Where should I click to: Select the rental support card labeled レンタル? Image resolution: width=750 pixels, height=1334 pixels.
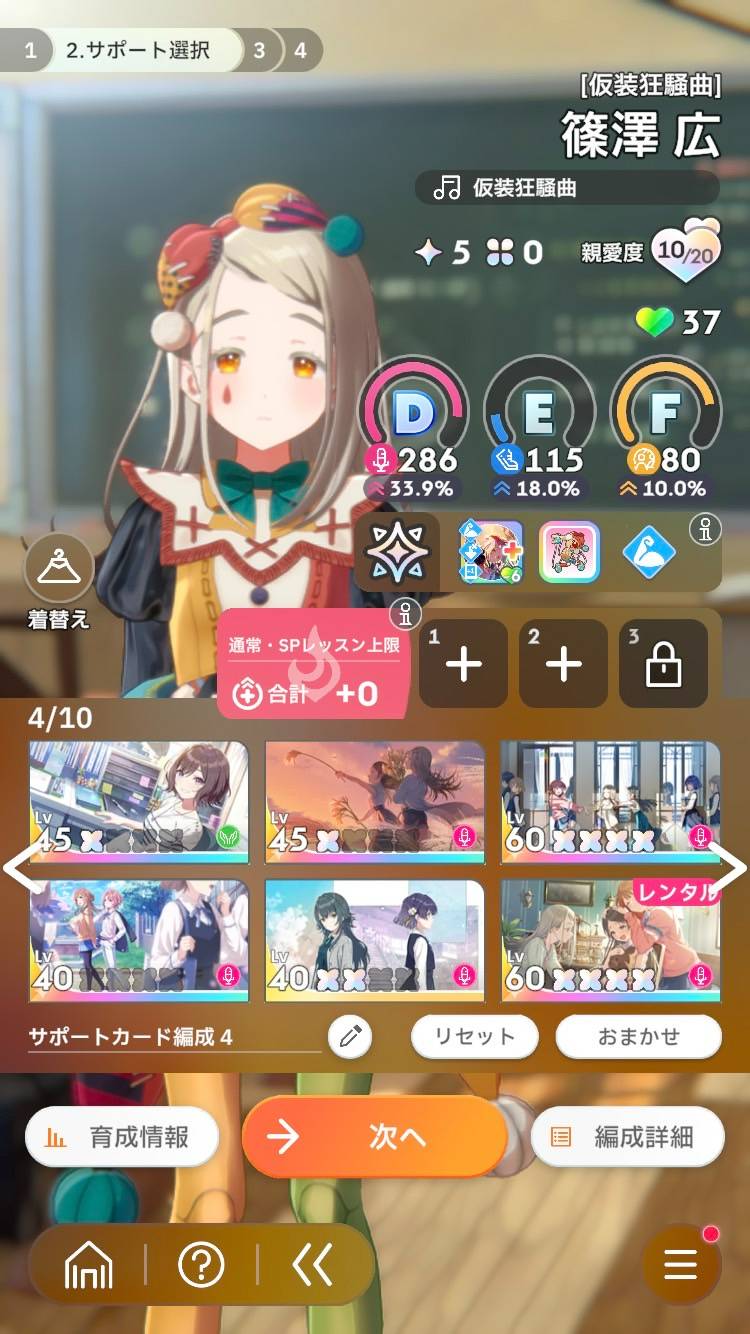click(610, 940)
